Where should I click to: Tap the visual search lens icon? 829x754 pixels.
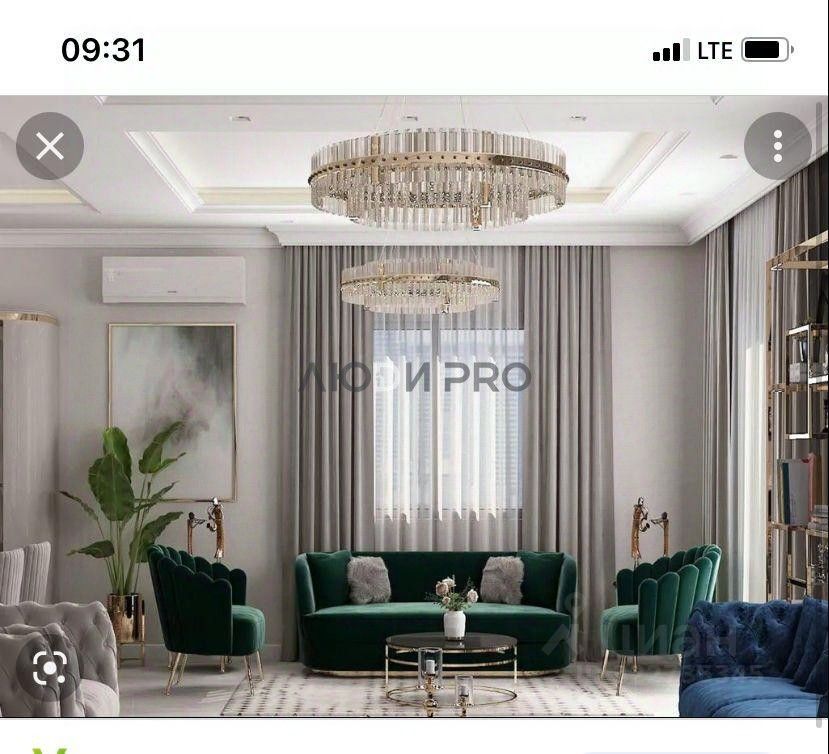[x=49, y=667]
